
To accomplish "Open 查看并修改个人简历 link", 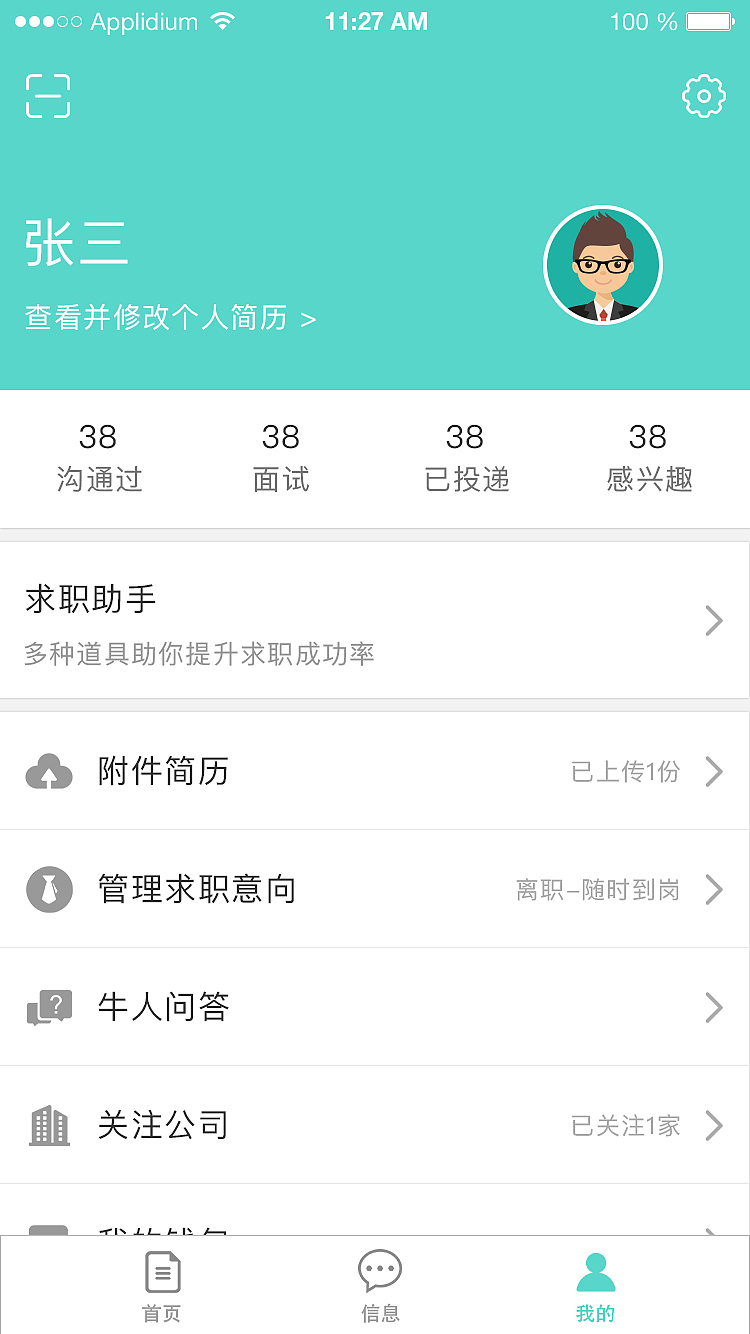I will pos(168,318).
